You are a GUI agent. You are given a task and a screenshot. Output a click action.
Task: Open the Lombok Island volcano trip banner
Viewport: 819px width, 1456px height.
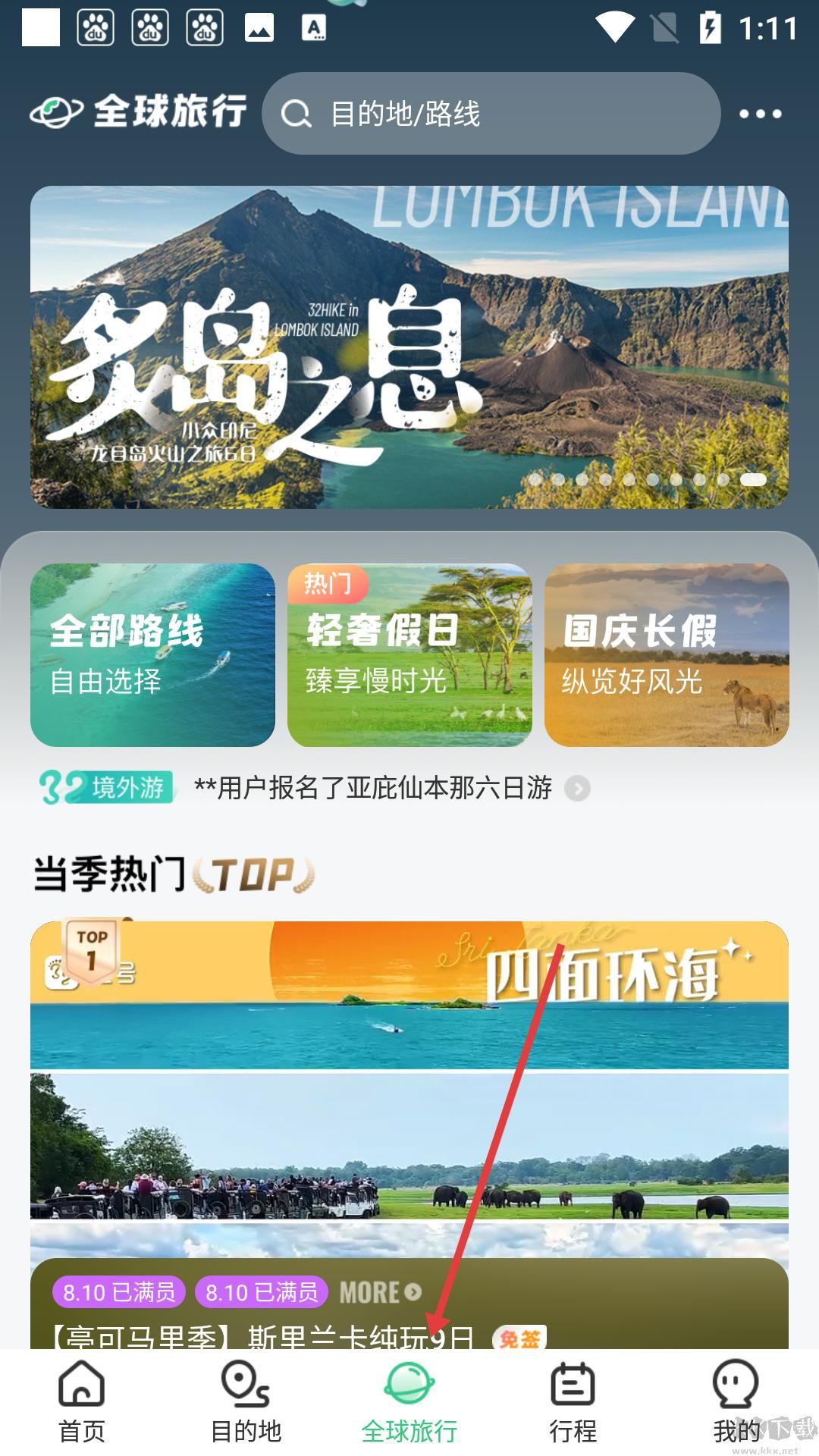coord(409,347)
